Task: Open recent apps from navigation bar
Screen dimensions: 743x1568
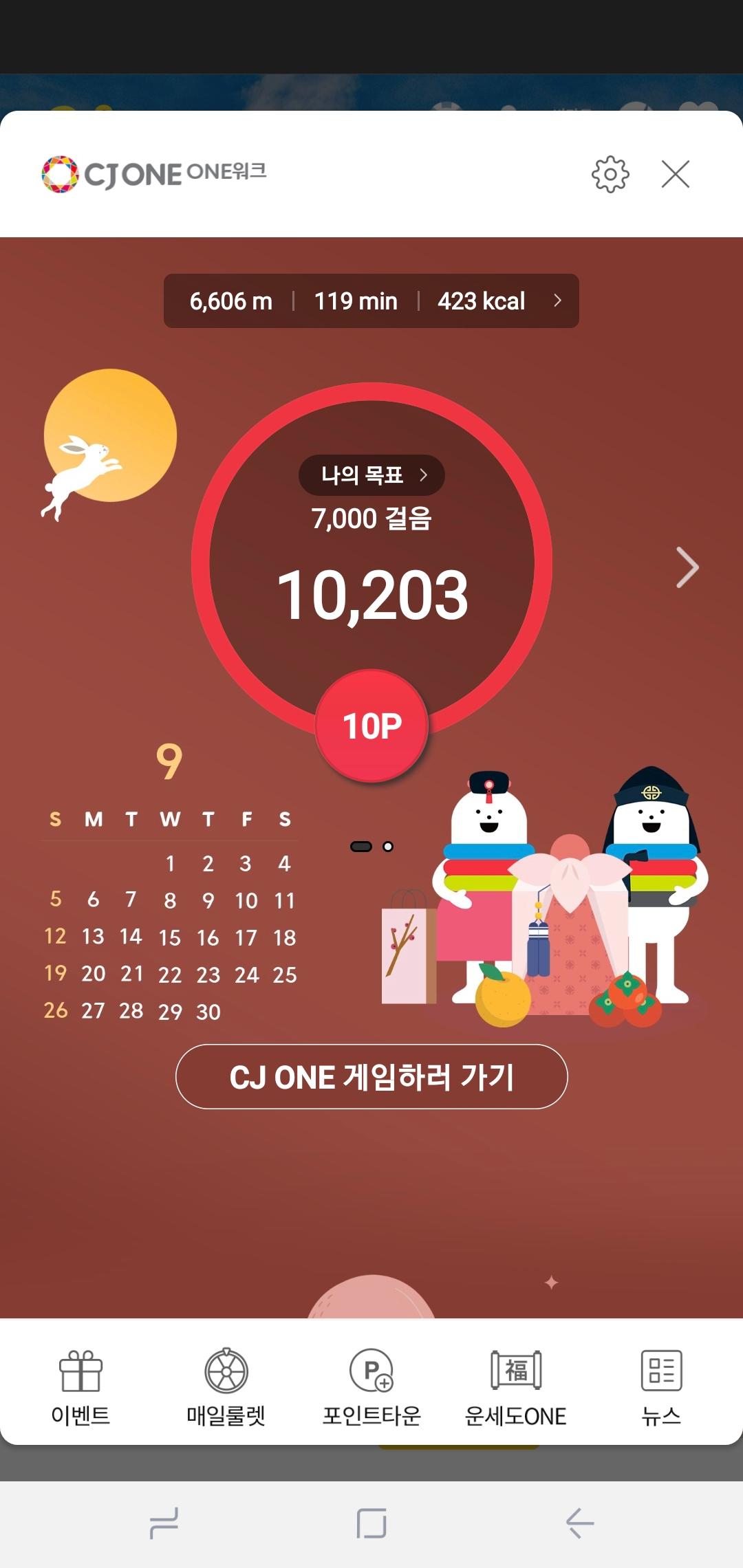Action: point(164,1523)
